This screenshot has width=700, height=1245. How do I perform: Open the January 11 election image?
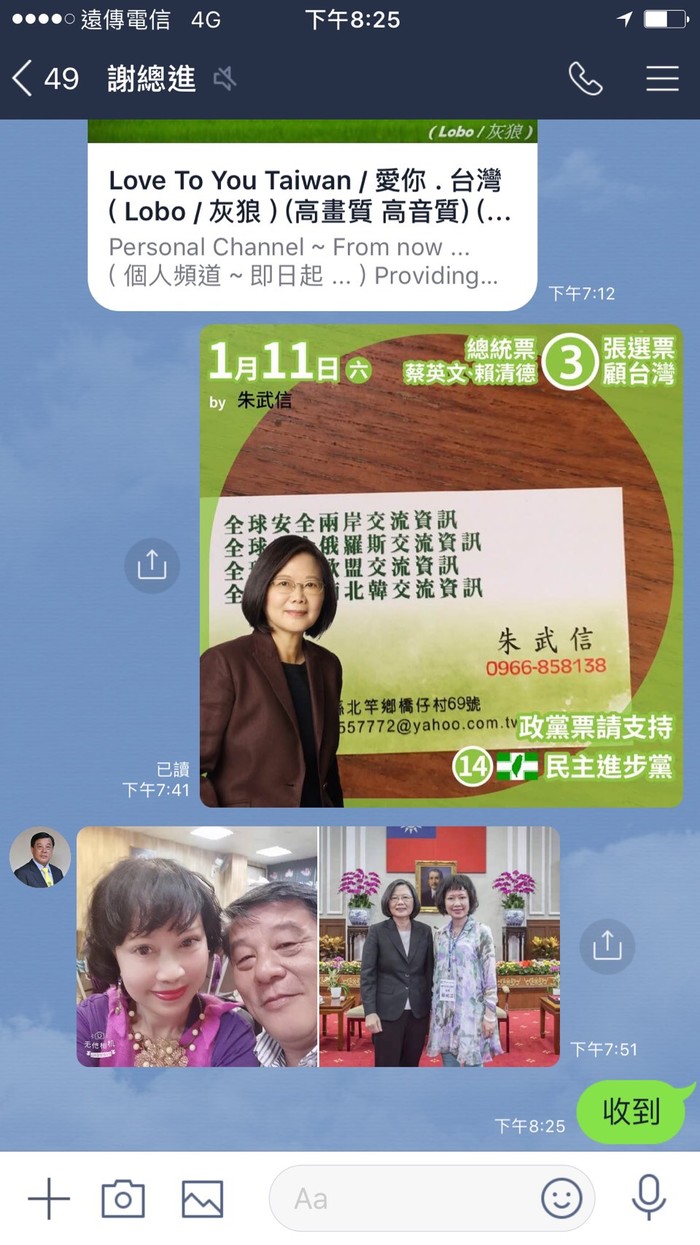(x=441, y=565)
